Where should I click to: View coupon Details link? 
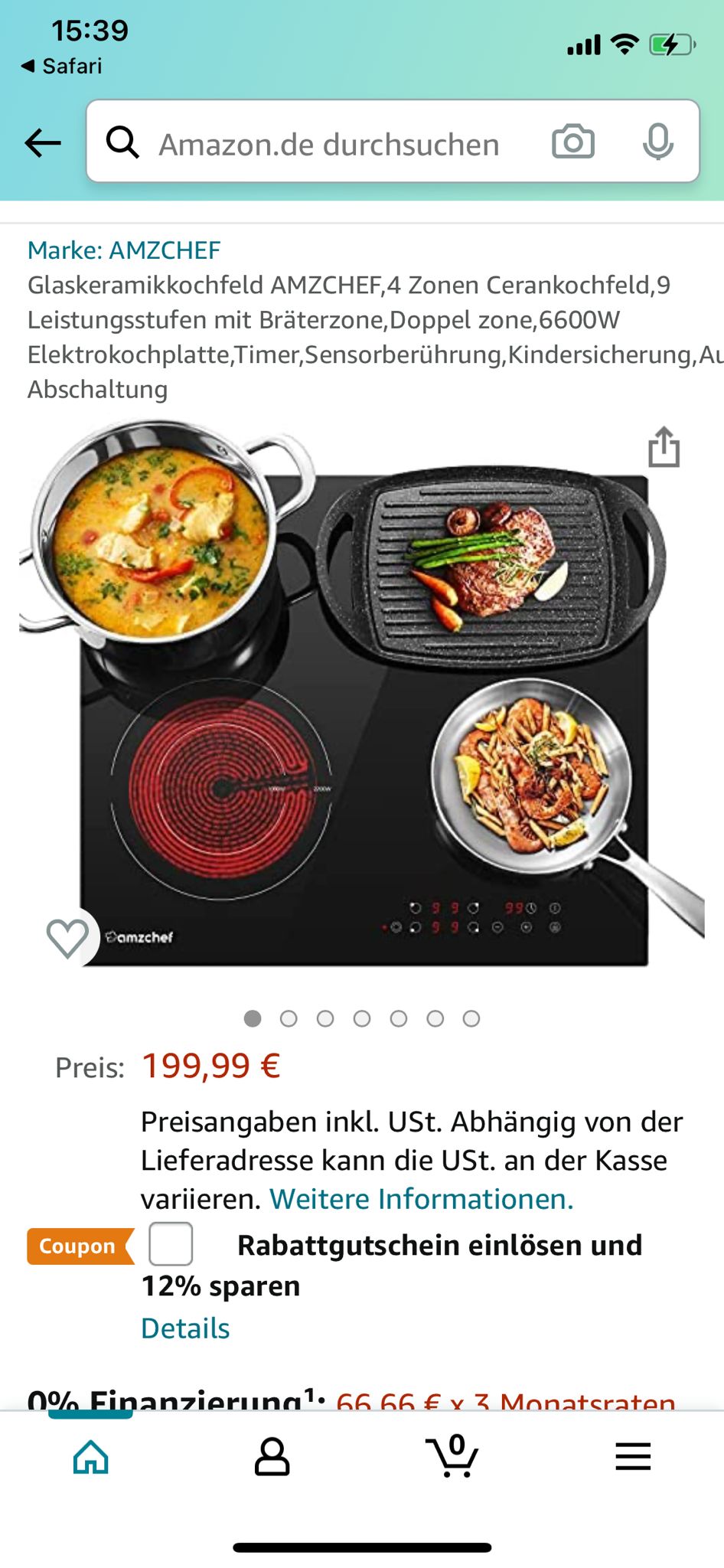(185, 1328)
